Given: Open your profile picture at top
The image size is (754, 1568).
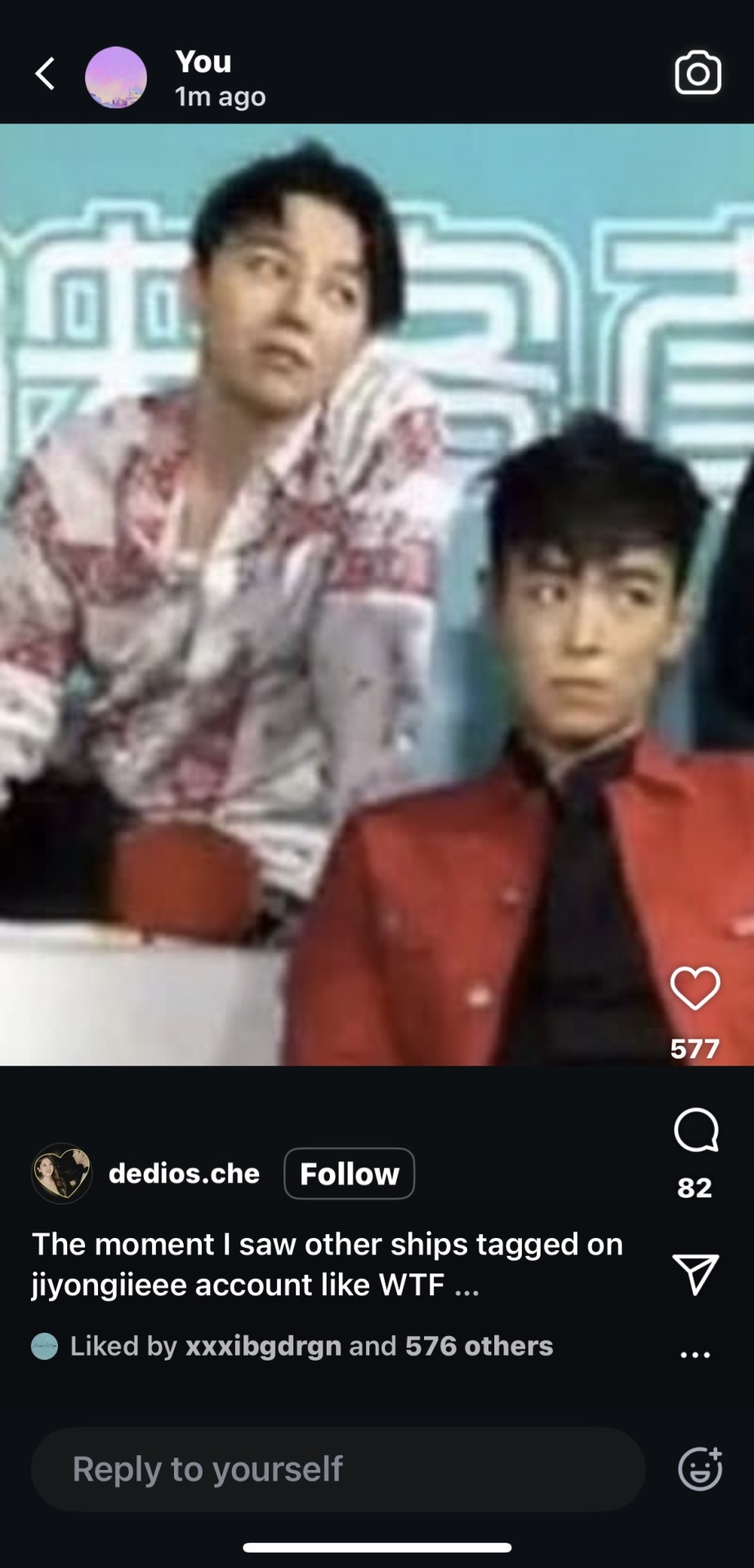Looking at the screenshot, I should point(116,78).
